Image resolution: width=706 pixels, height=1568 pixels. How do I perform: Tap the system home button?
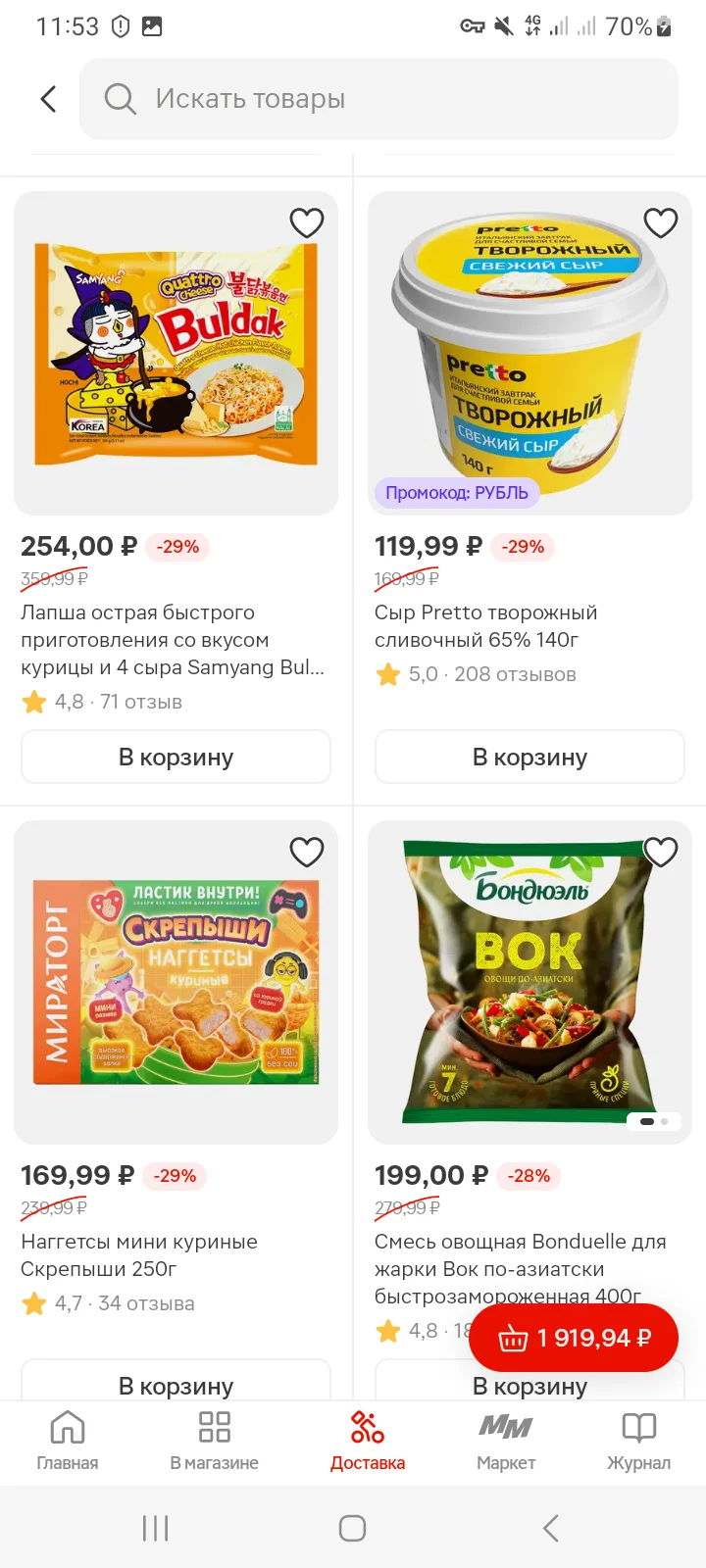pos(352,1528)
